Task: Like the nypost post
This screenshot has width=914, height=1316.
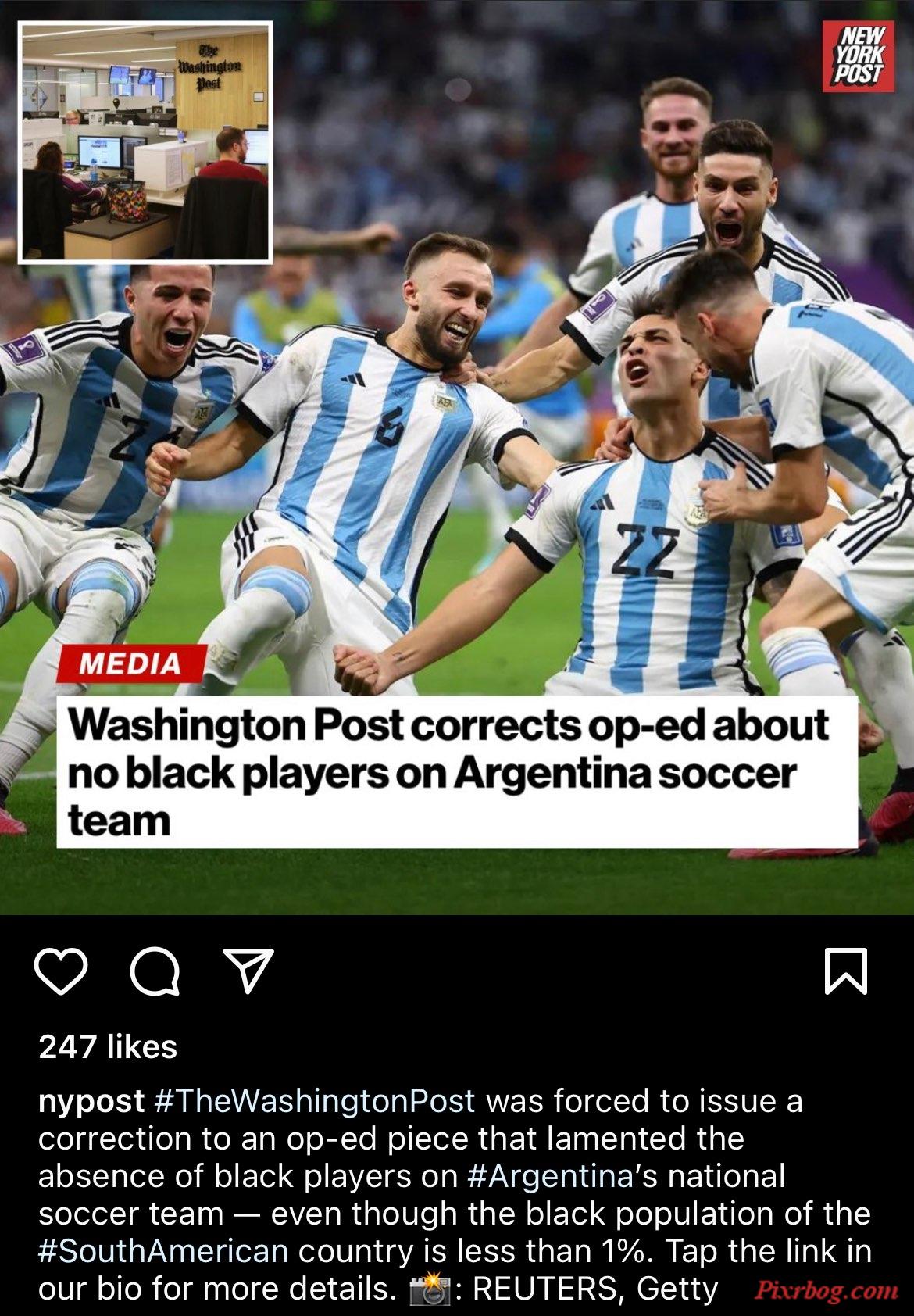Action: click(61, 971)
